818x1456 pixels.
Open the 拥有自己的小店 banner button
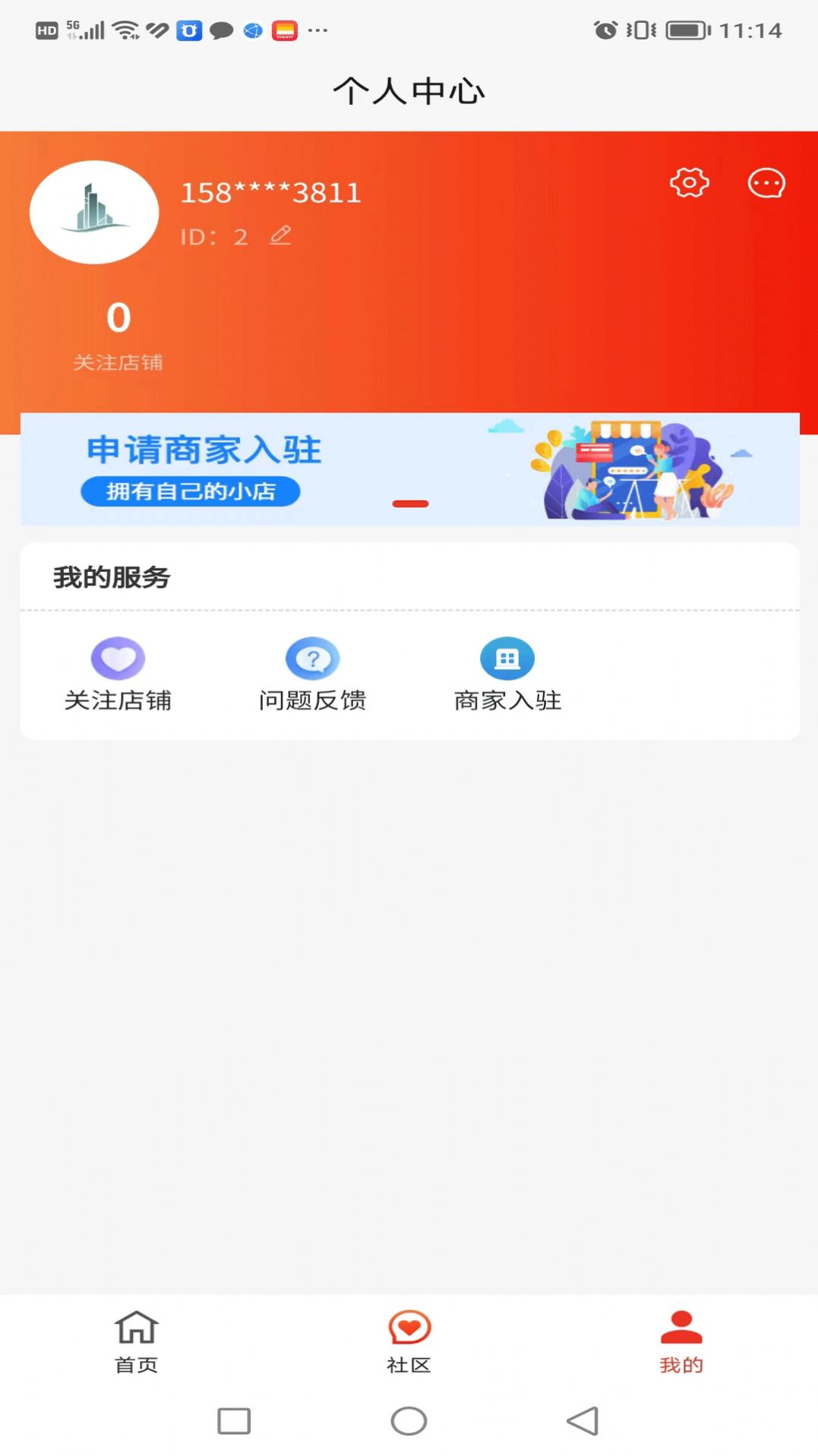pyautogui.click(x=190, y=491)
